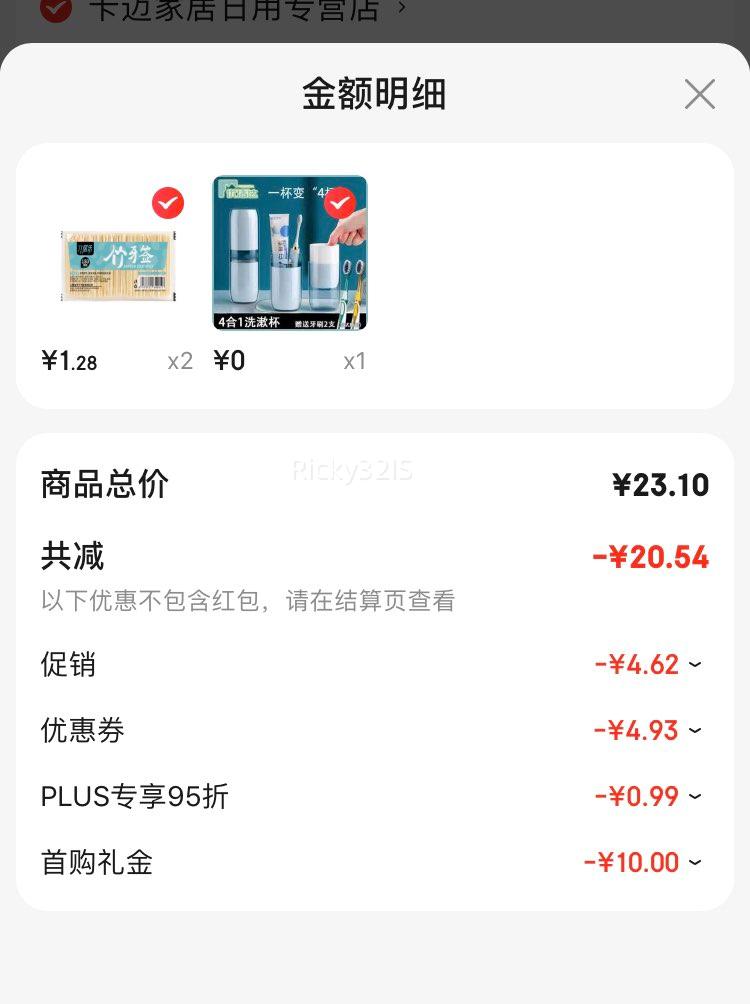Viewport: 750px width, 1004px height.
Task: Close the 金额明细 panel
Action: tap(699, 94)
